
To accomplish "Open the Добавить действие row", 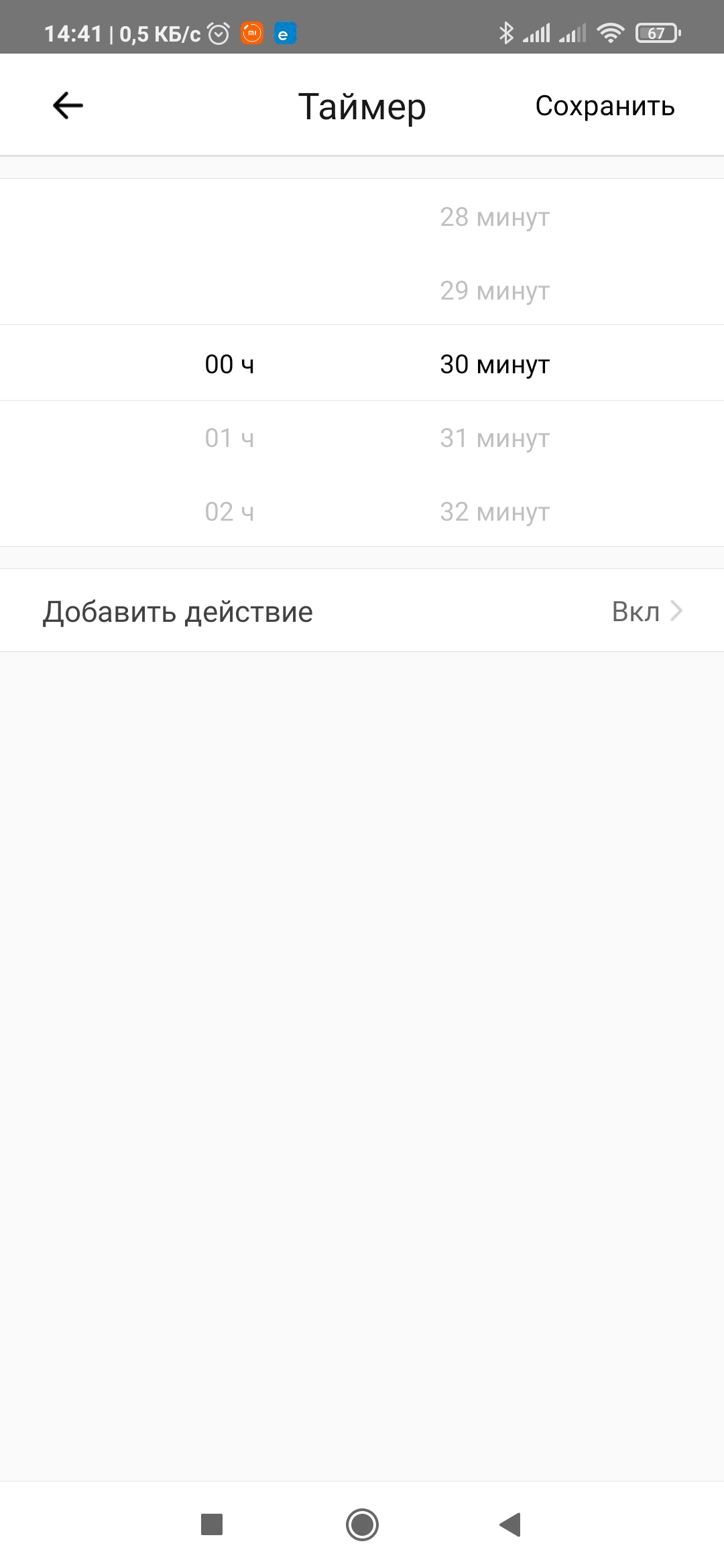I will click(362, 610).
